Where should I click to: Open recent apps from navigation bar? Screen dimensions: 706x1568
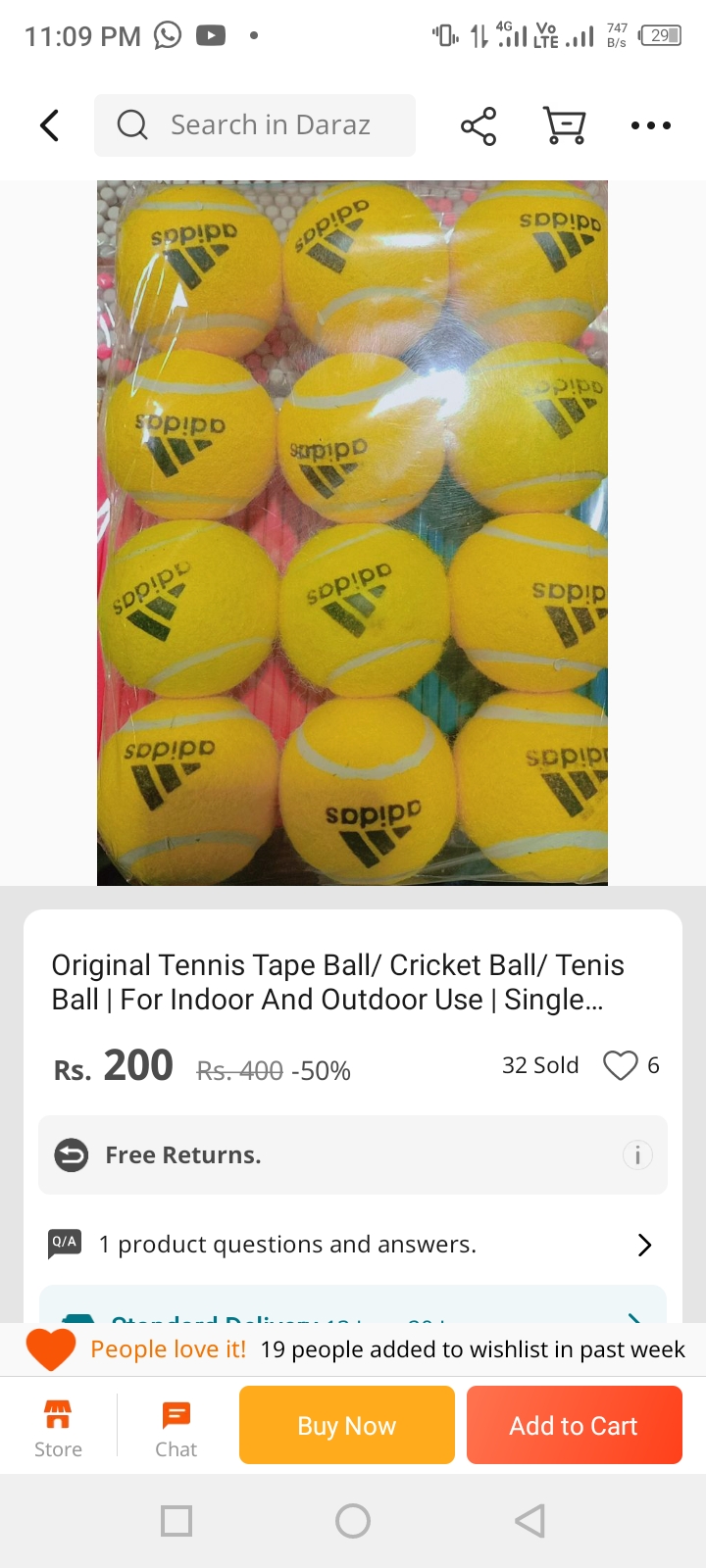point(176,1521)
